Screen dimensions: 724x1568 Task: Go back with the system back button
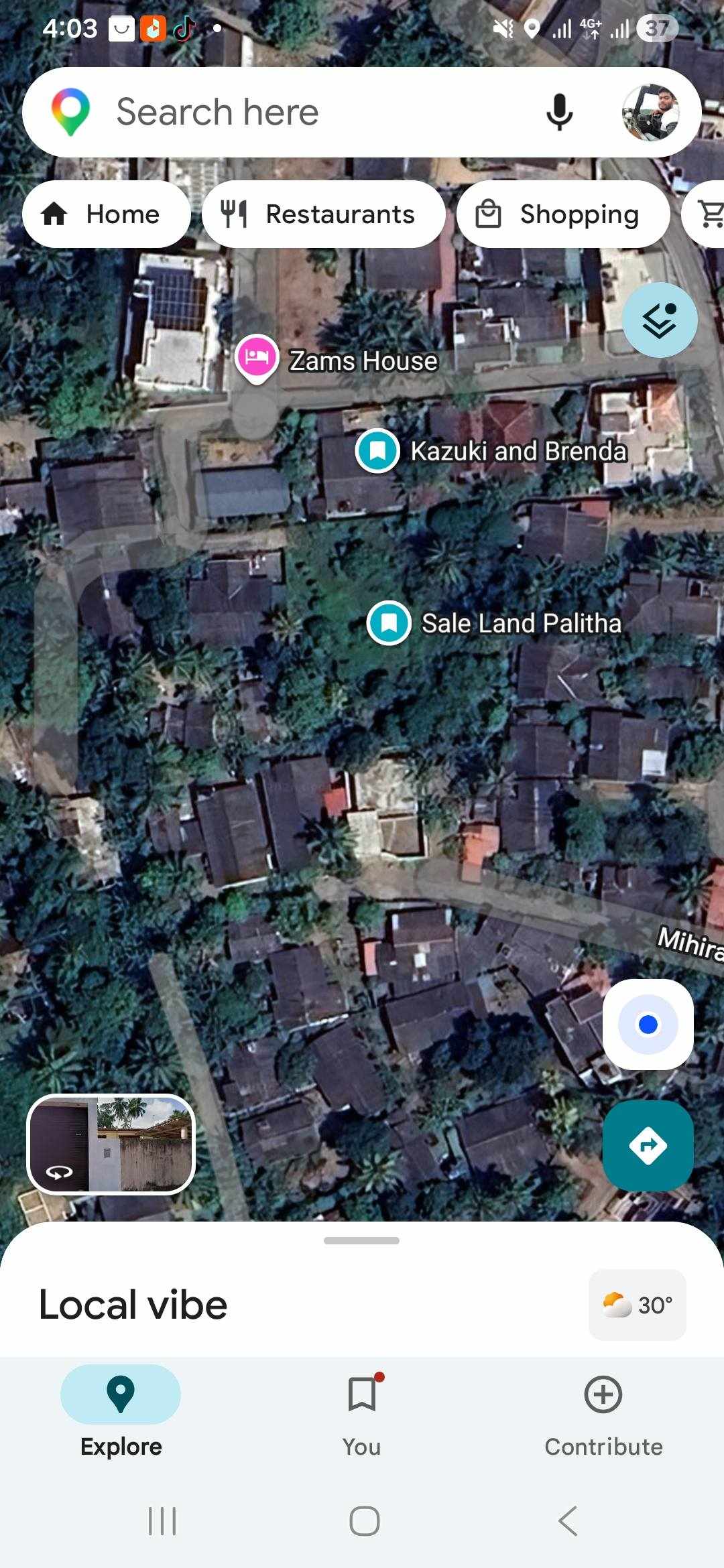[x=568, y=1521]
